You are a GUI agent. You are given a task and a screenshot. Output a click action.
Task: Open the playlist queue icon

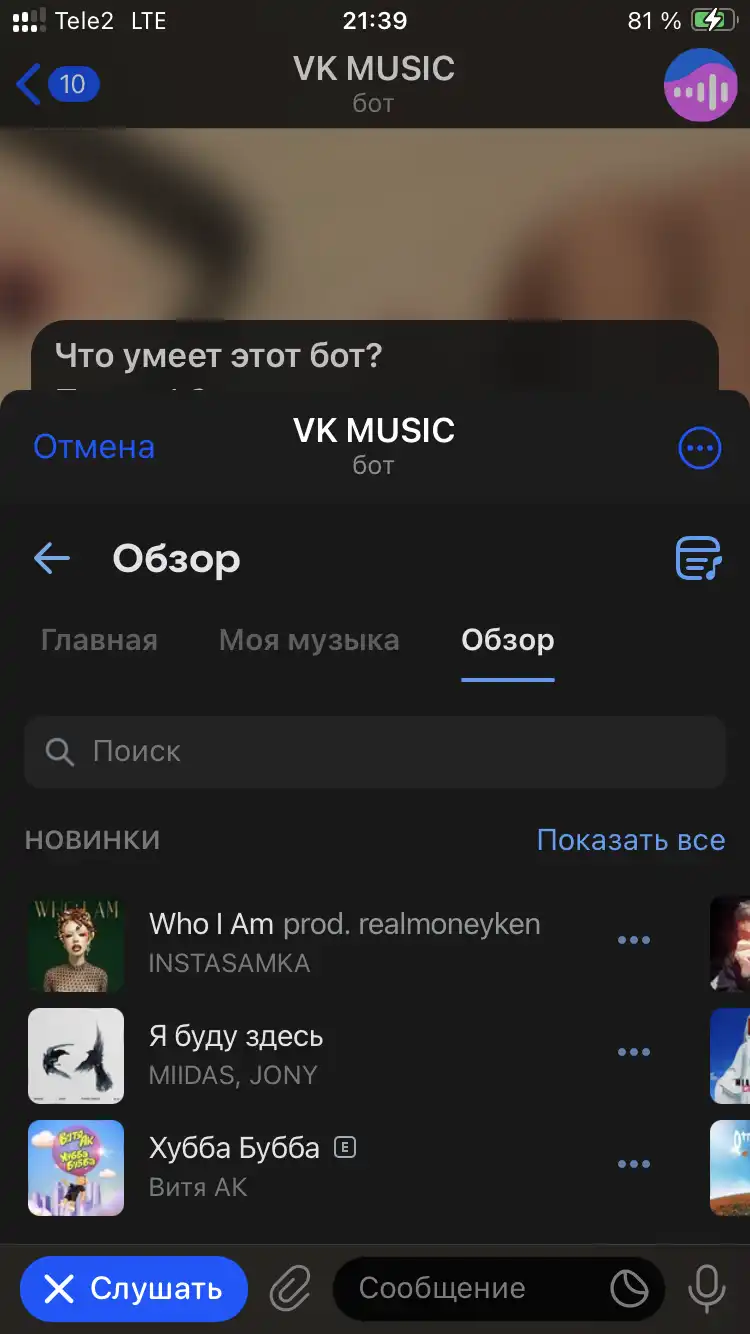(x=699, y=559)
